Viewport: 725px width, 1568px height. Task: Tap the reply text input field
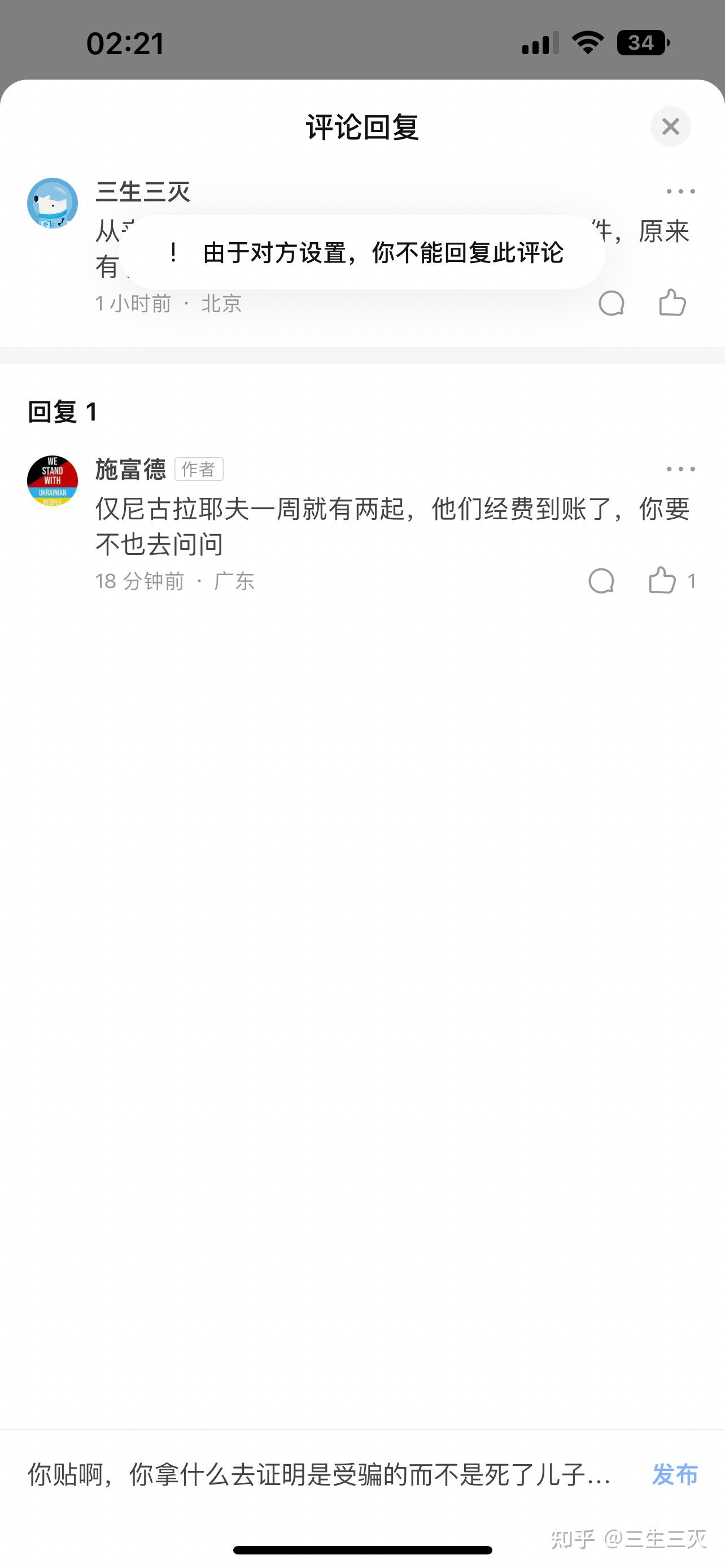coord(320,1474)
